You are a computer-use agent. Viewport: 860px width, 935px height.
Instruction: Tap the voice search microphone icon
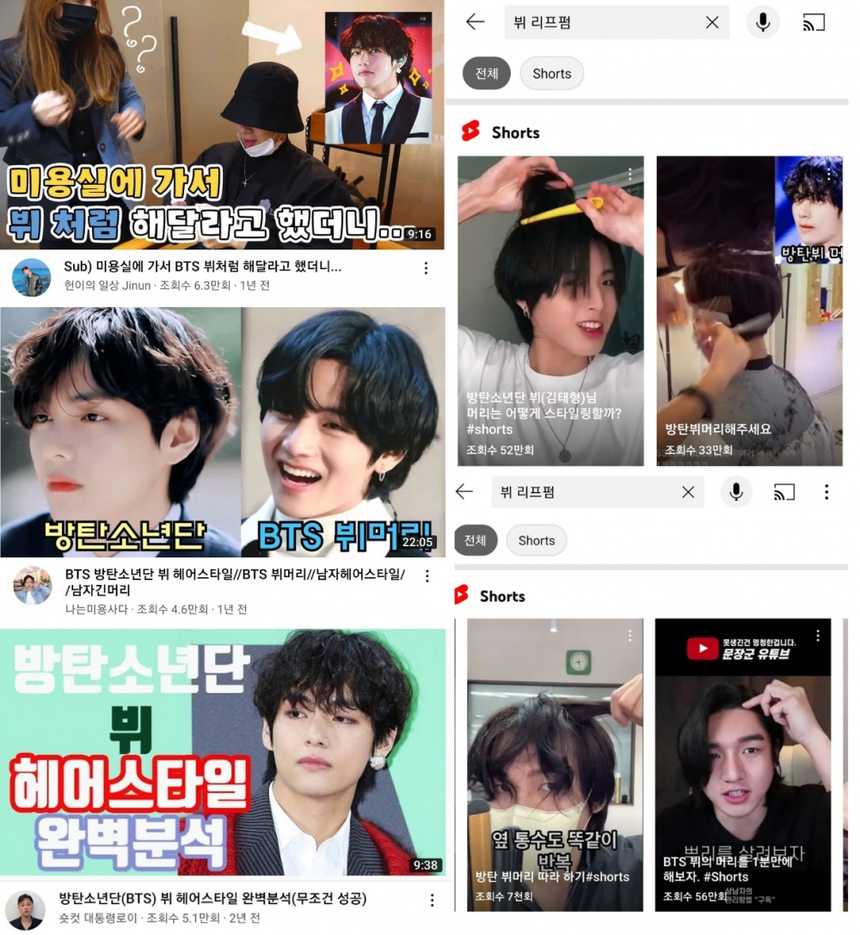click(763, 22)
